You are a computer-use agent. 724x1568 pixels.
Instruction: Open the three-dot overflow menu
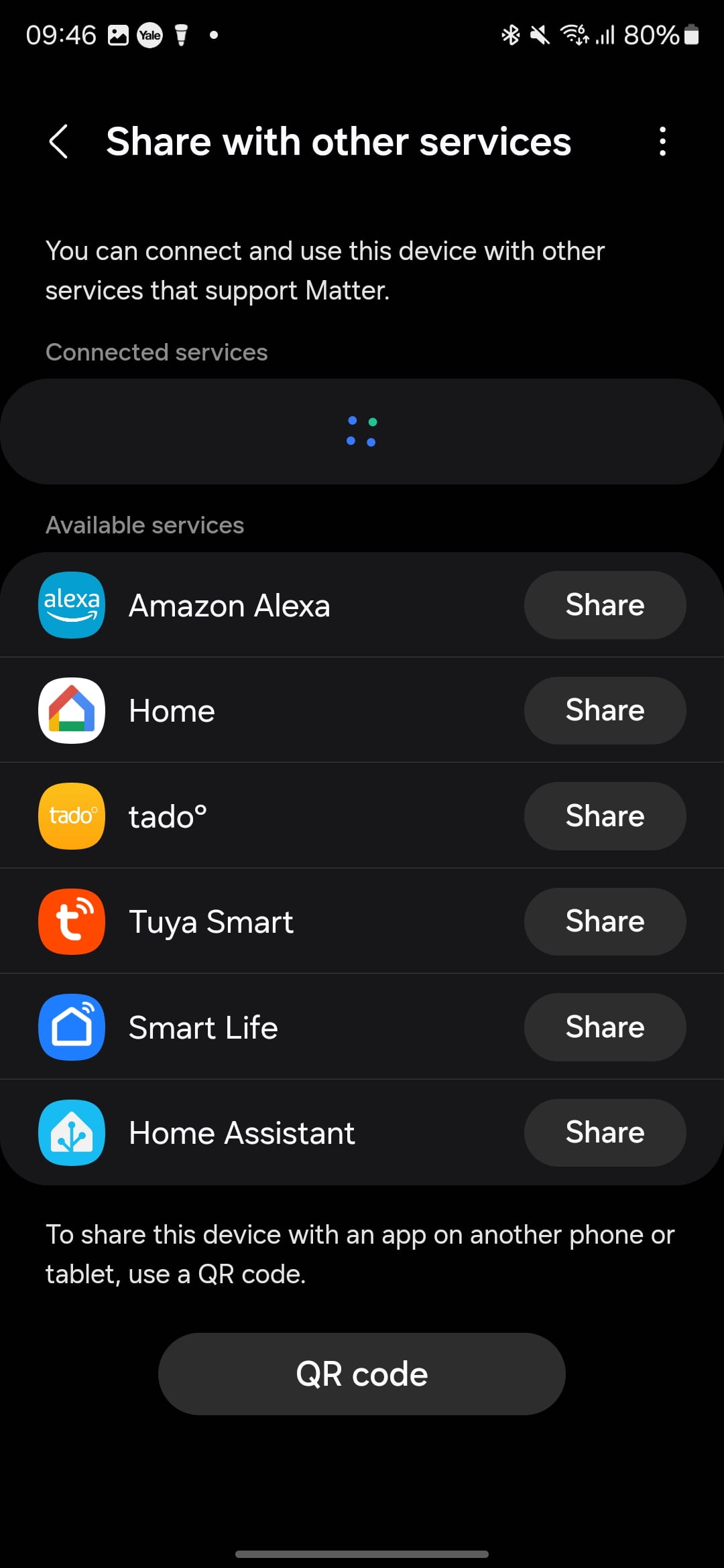pos(662,141)
